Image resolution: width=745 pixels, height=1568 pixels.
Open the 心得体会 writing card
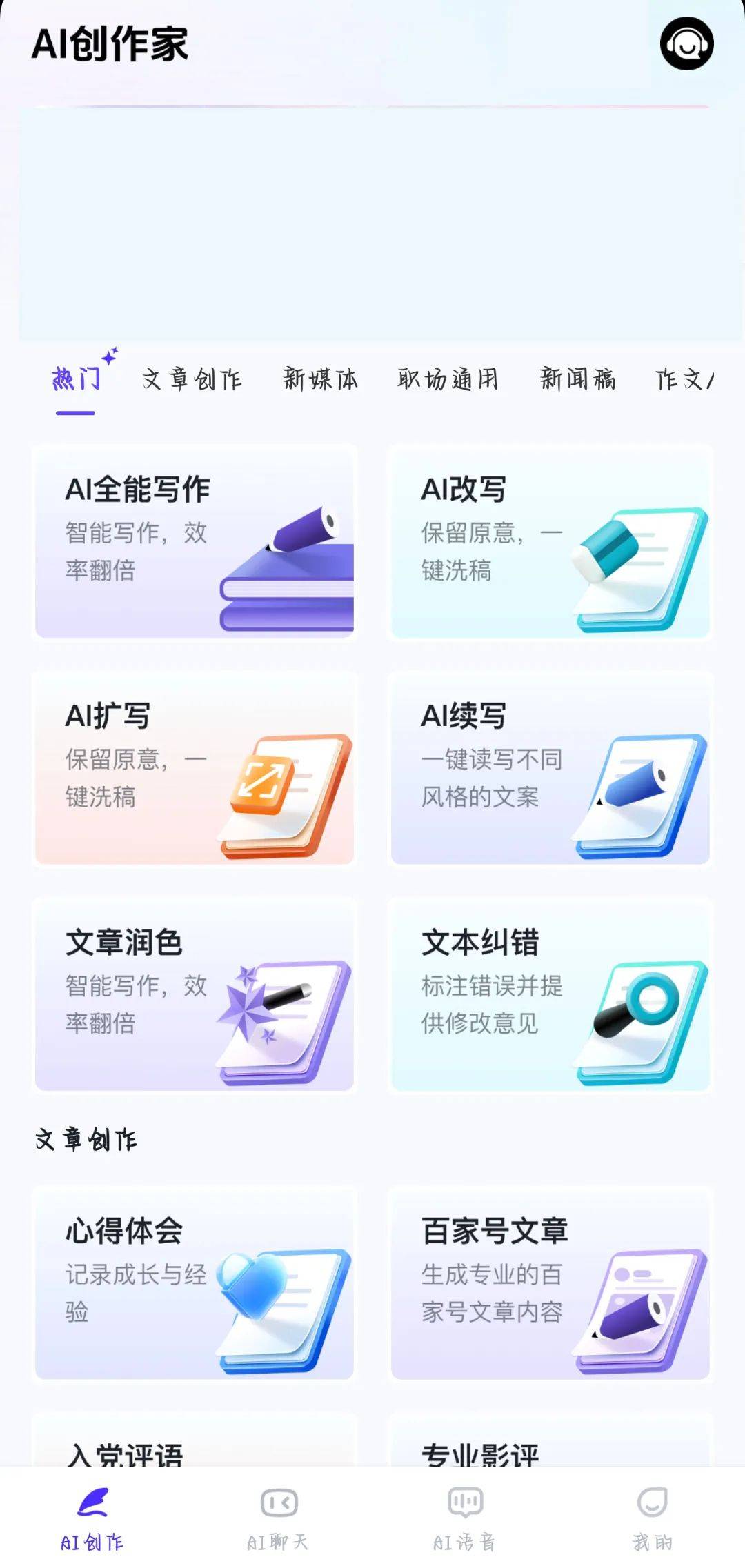pyautogui.click(x=195, y=1283)
